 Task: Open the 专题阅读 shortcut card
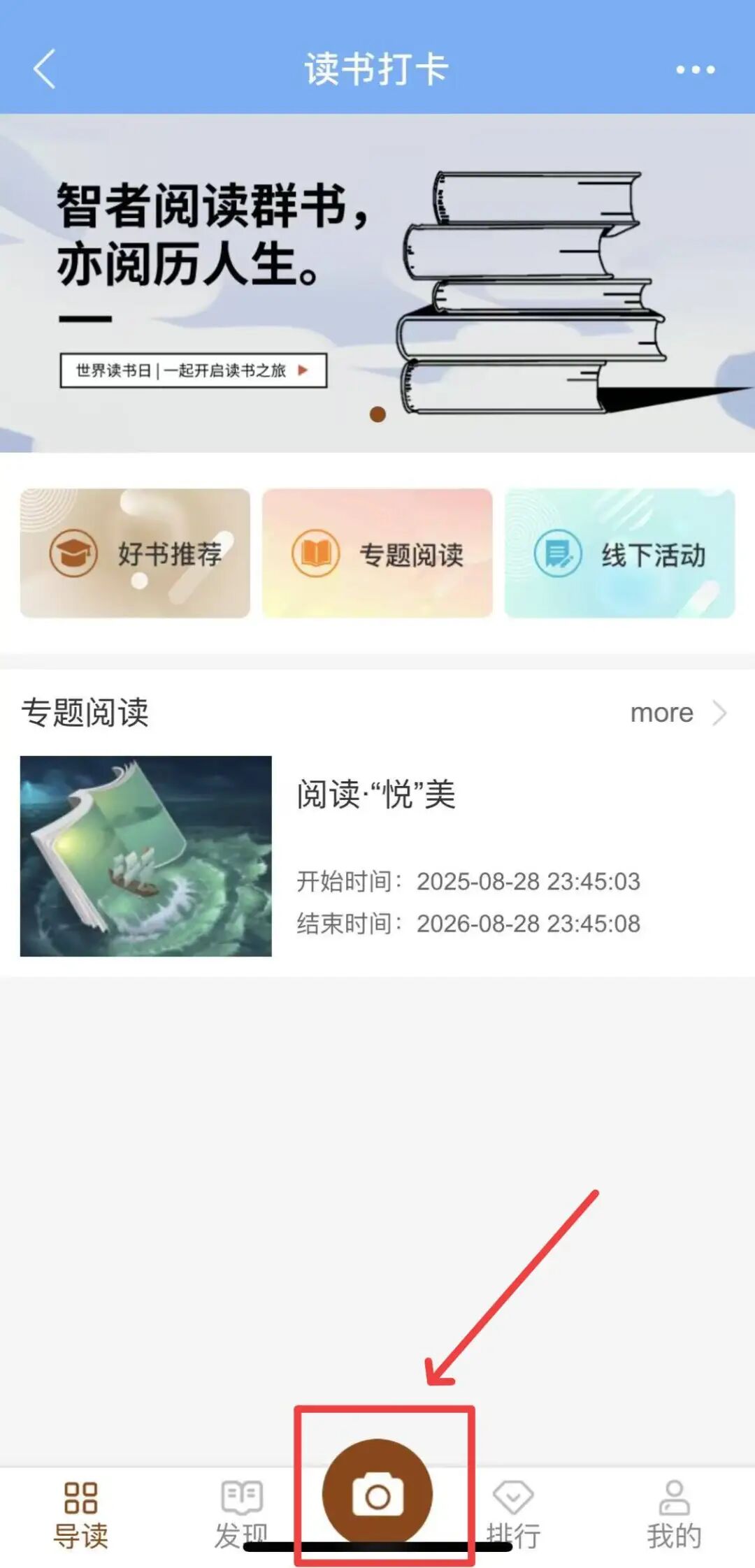click(x=377, y=553)
